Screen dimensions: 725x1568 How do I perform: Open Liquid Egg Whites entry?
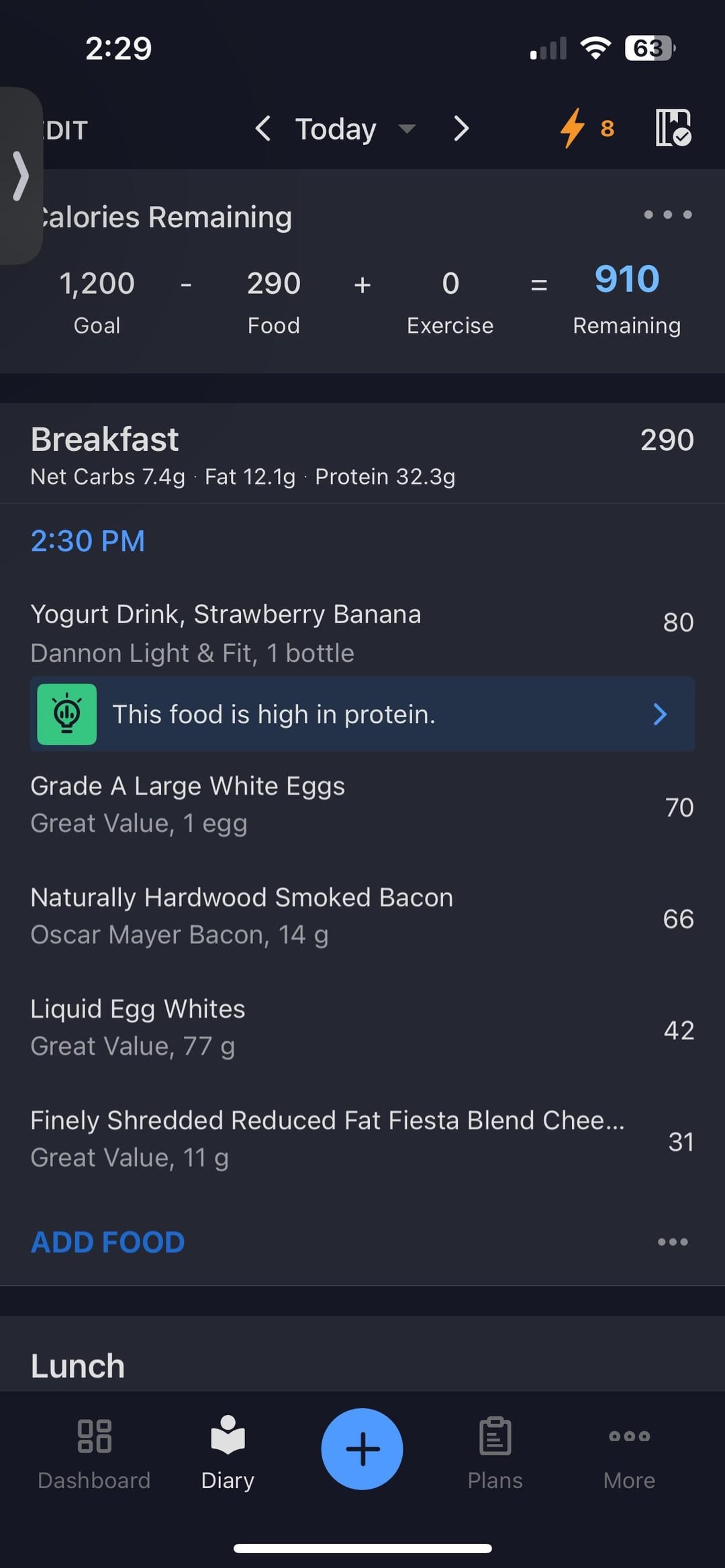coord(362,1027)
